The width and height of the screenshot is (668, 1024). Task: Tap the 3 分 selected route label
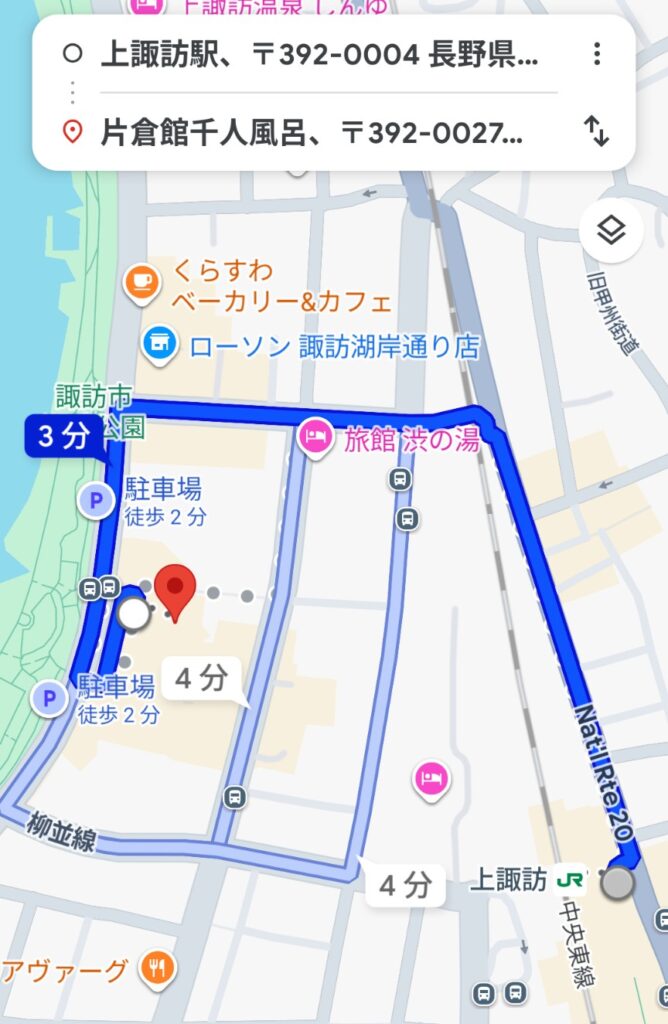point(64,438)
